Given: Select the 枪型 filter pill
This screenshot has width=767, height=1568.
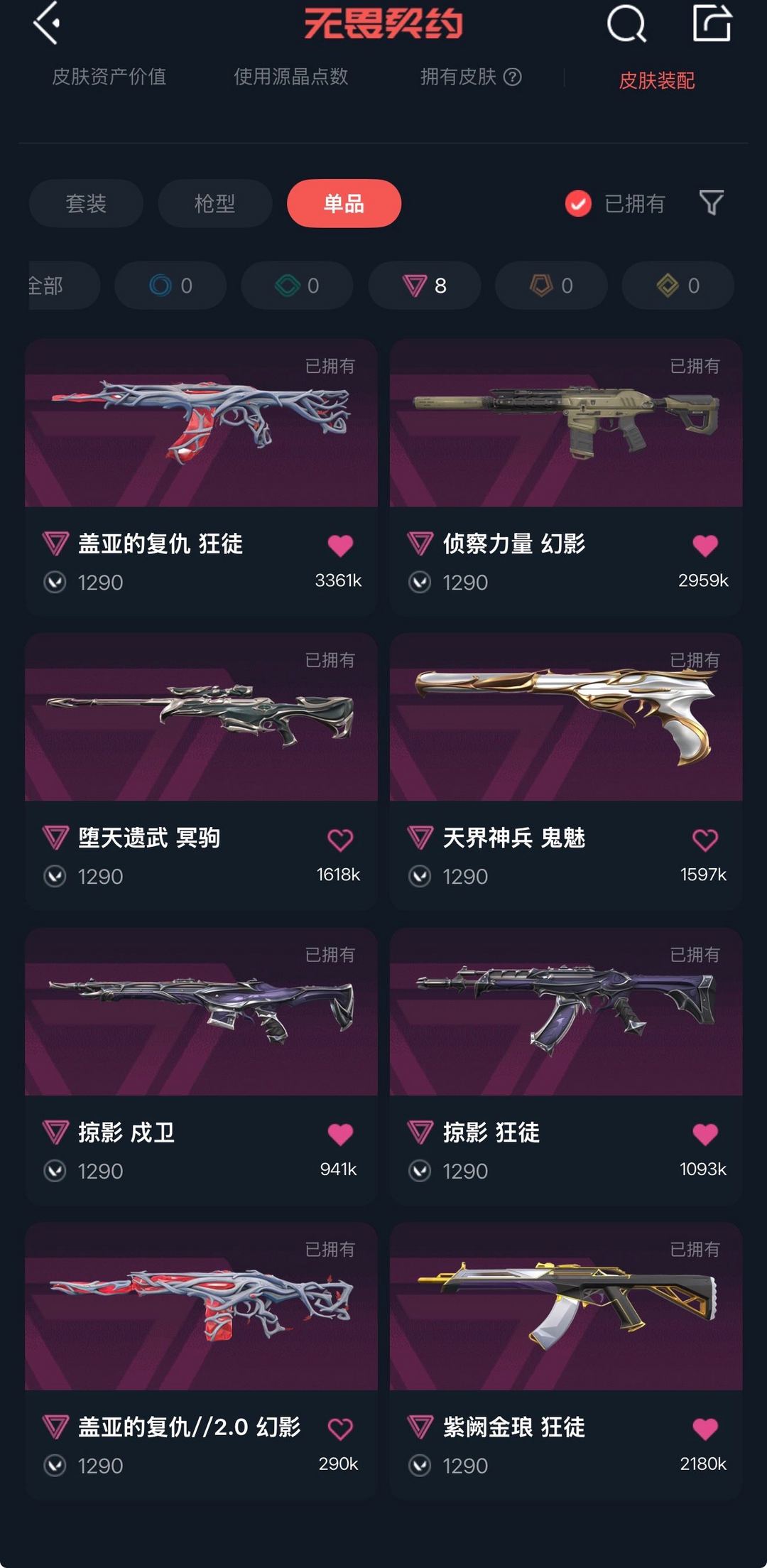Looking at the screenshot, I should (x=215, y=204).
